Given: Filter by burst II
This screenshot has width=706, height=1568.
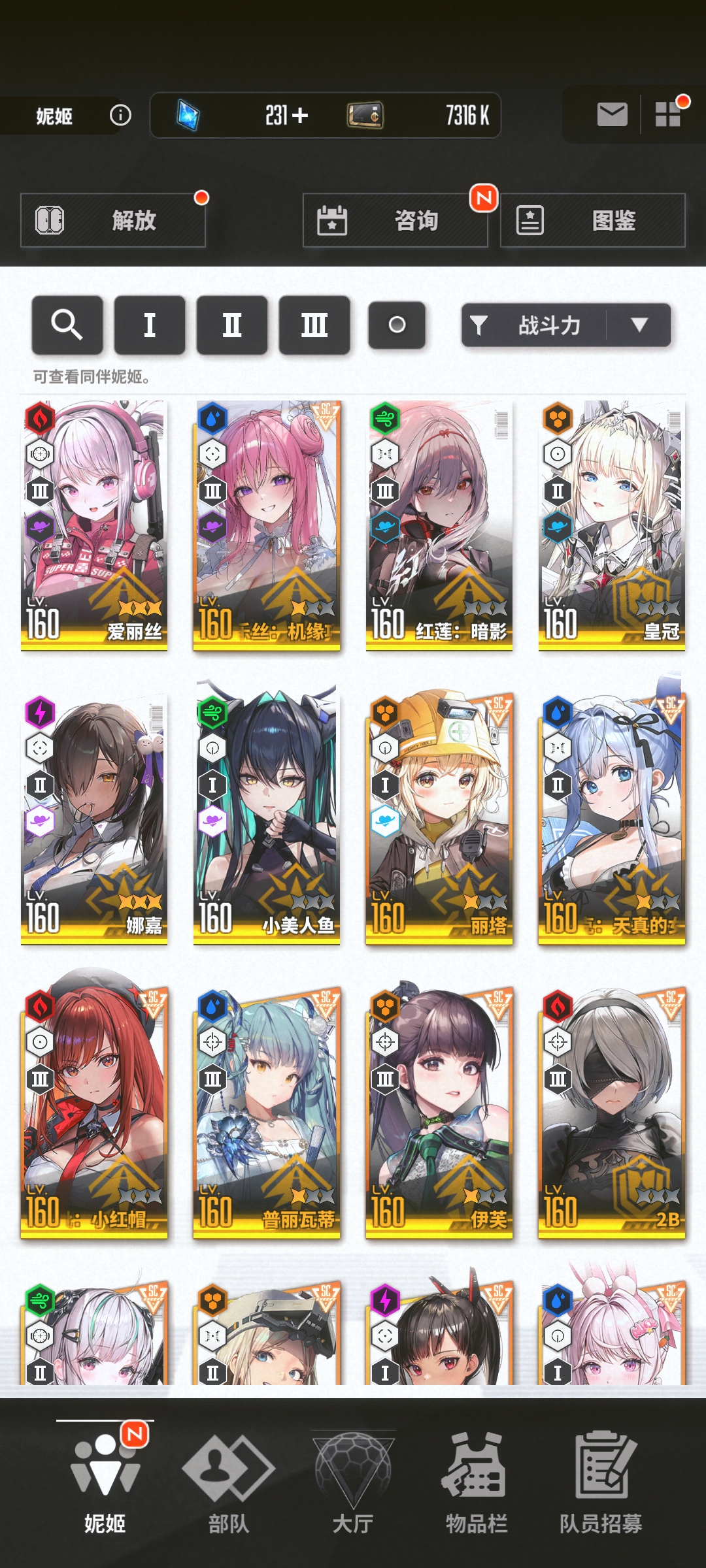Looking at the screenshot, I should 232,325.
